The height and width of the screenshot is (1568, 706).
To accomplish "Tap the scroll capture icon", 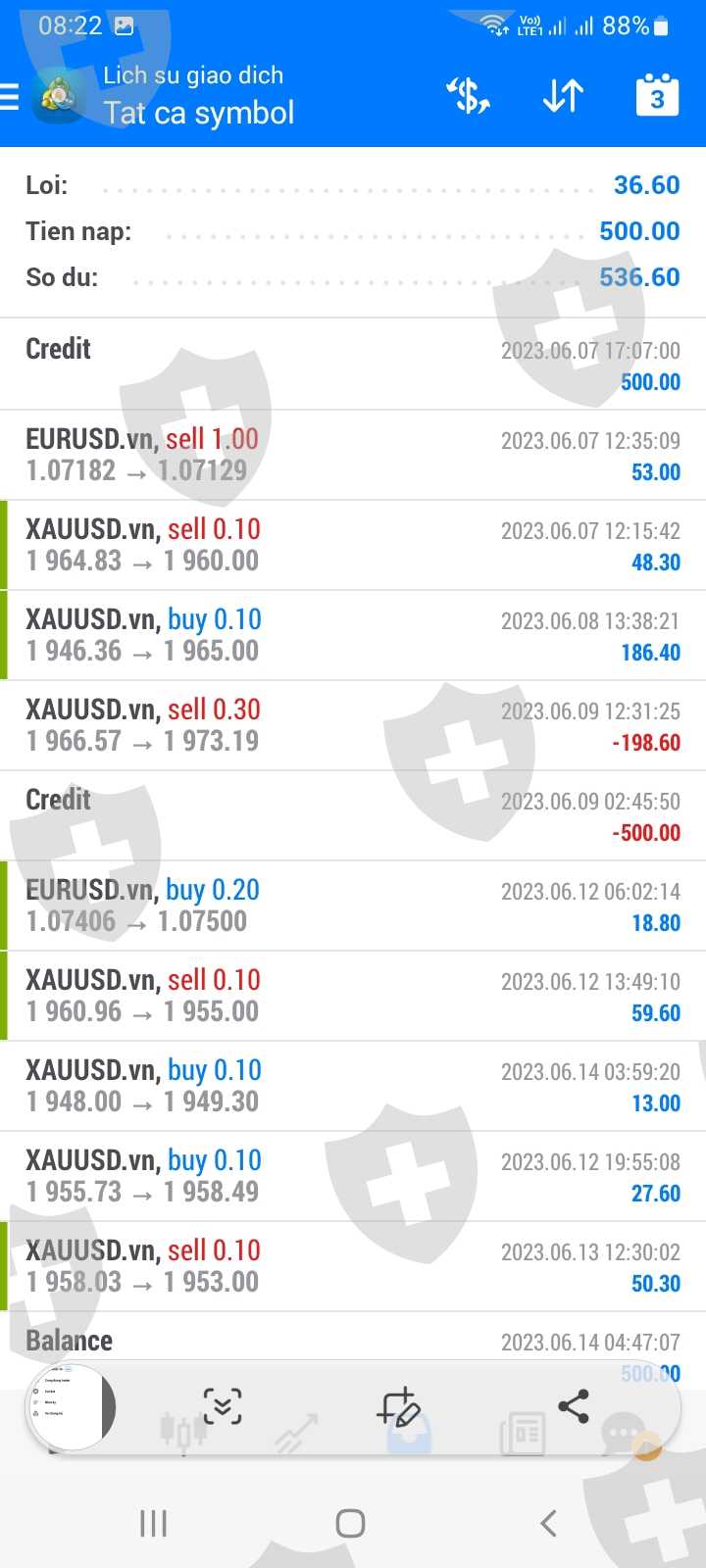I will tap(223, 1407).
